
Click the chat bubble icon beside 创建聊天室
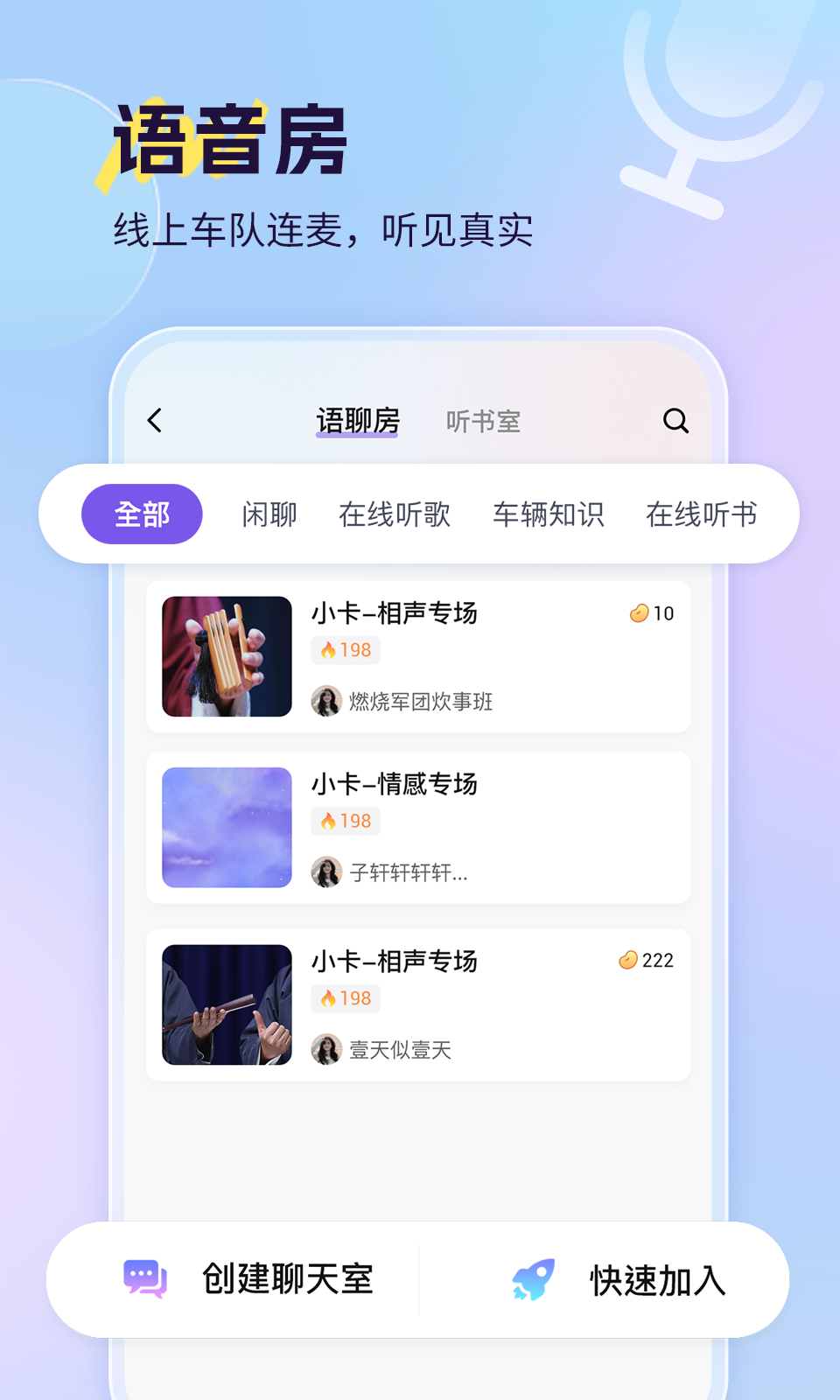(145, 1279)
